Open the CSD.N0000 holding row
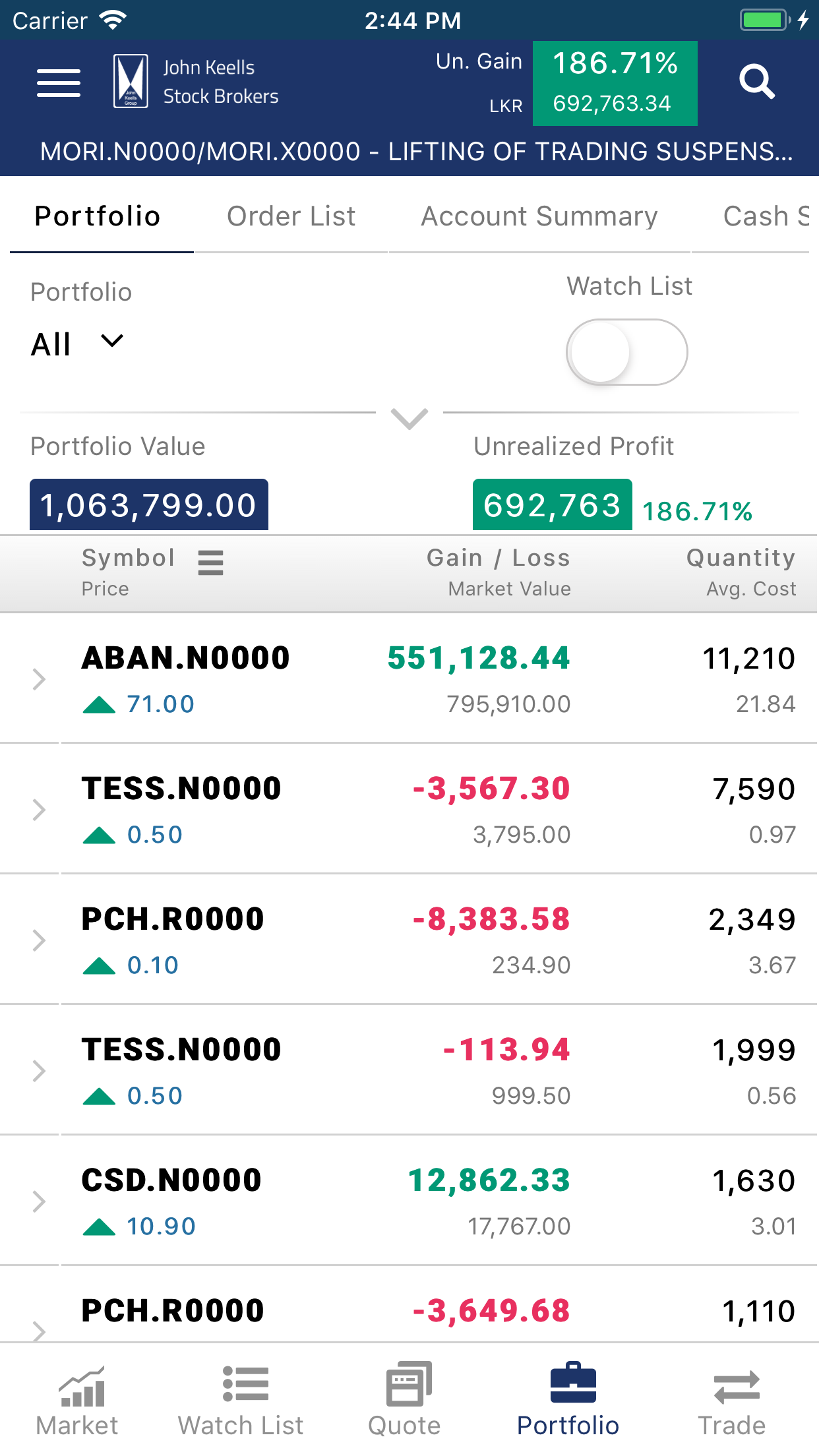Screen dimensions: 819x1456 [409, 1201]
